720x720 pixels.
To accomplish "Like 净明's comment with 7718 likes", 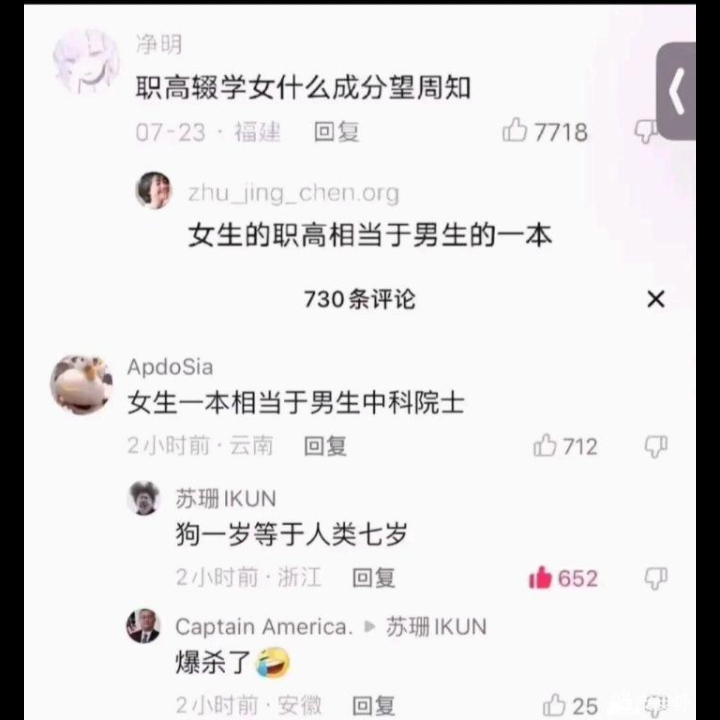I will [x=516, y=131].
